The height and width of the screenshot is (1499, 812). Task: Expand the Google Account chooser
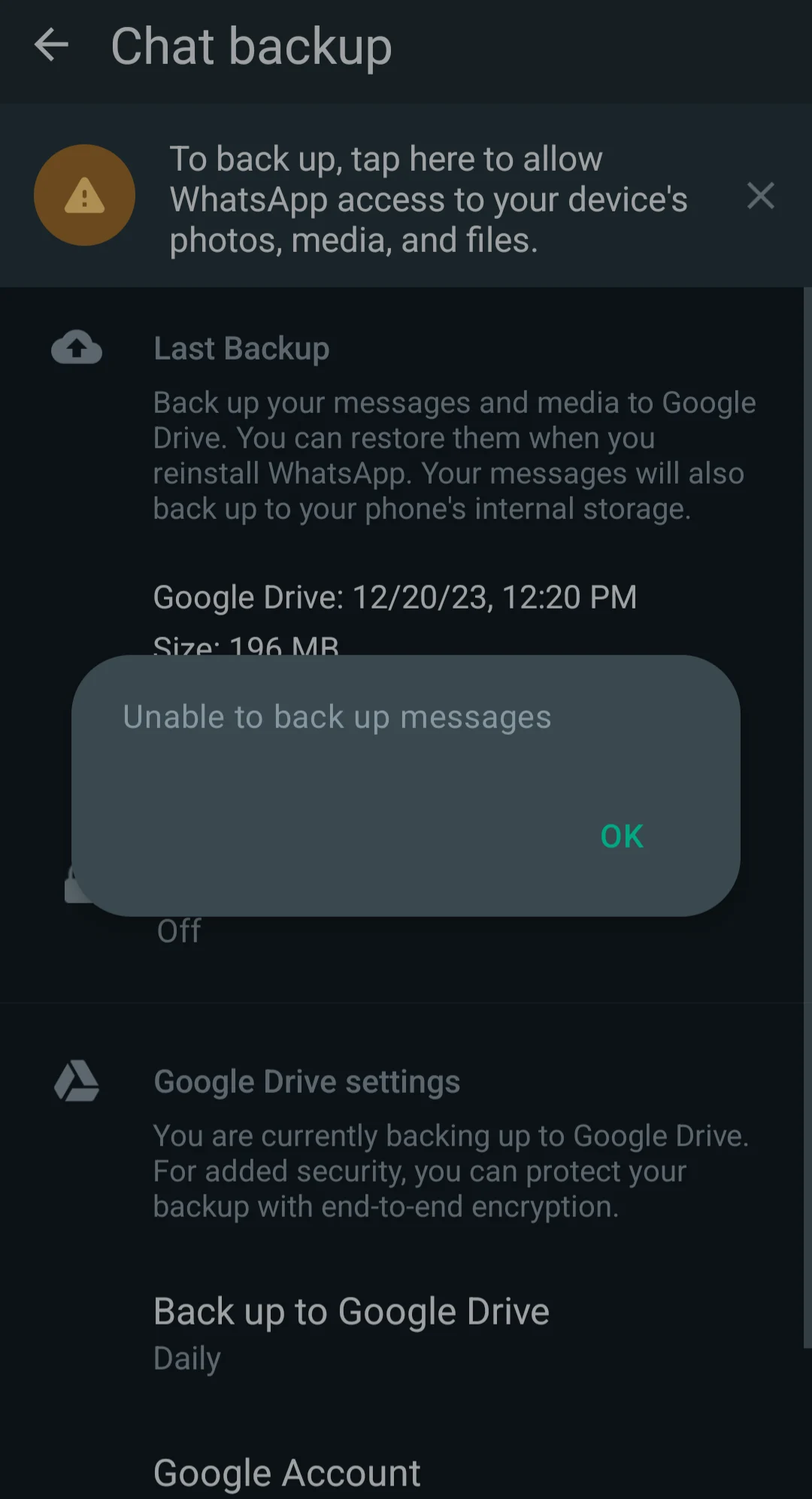[286, 1472]
